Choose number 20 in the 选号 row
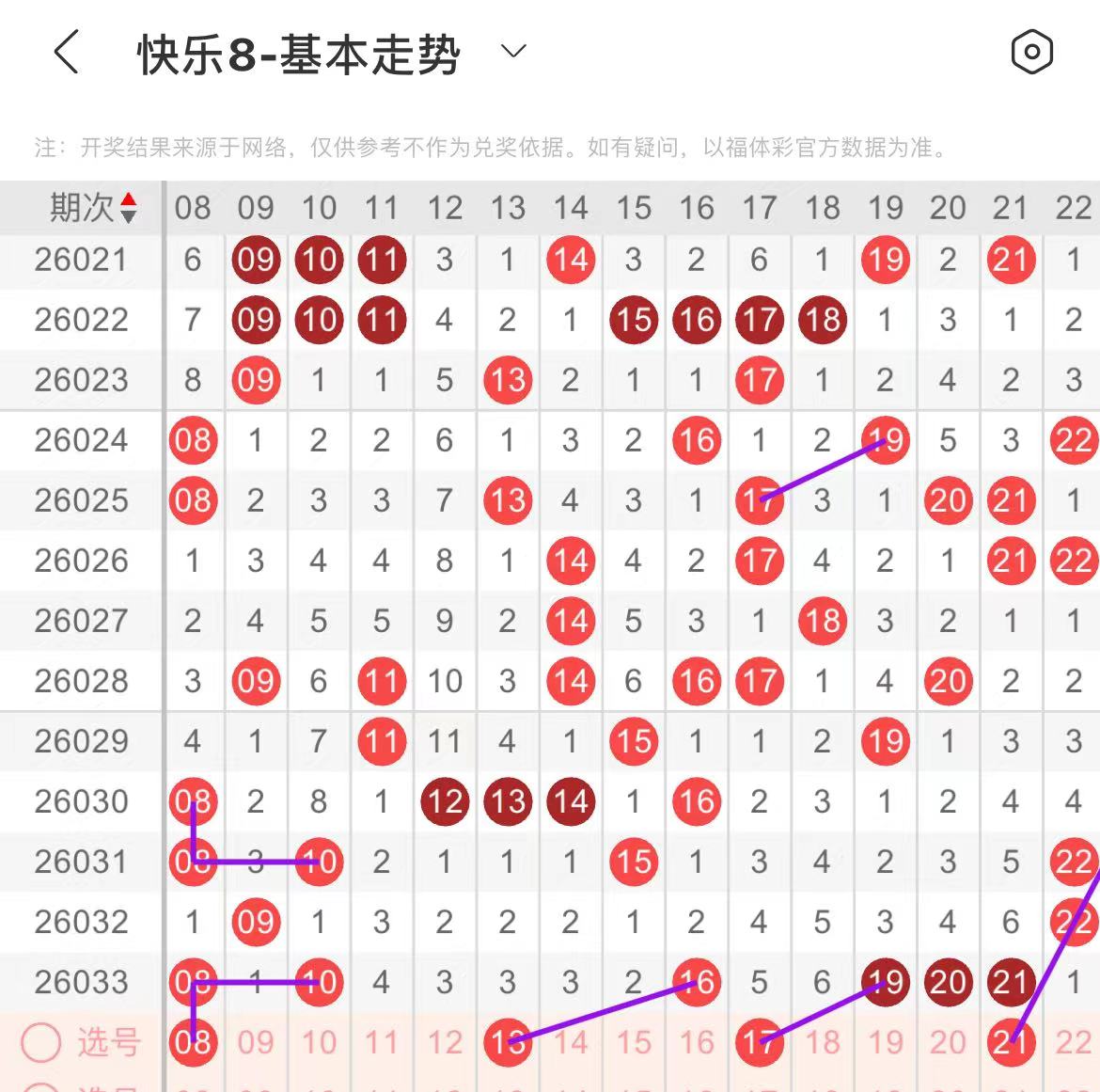Image resolution: width=1100 pixels, height=1092 pixels. (948, 1042)
